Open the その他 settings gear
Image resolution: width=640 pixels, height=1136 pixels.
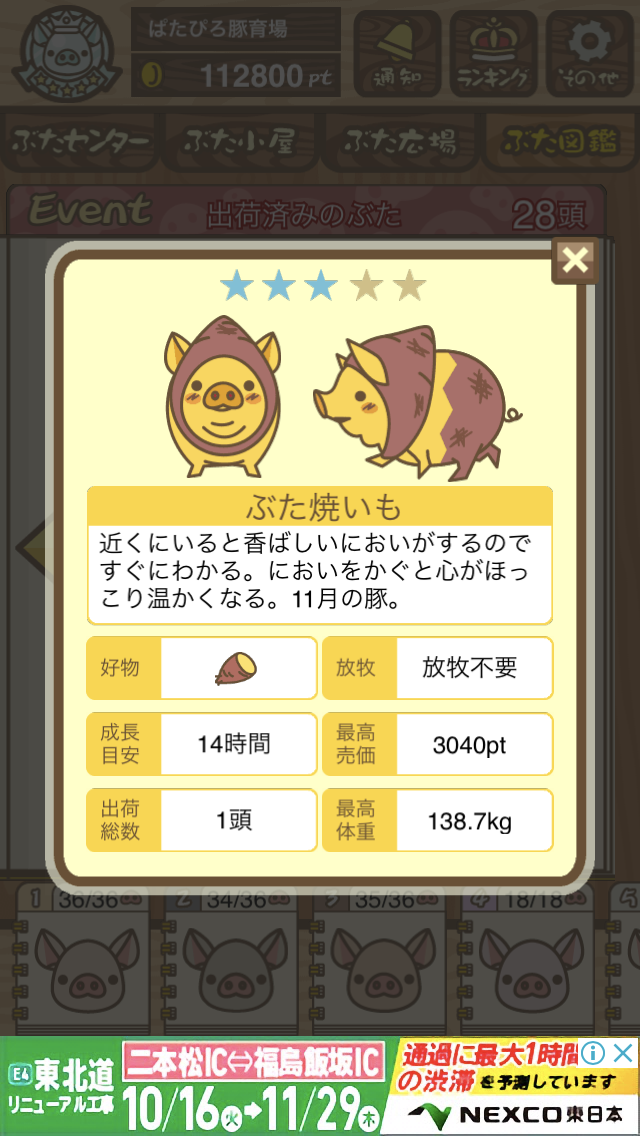(x=590, y=54)
